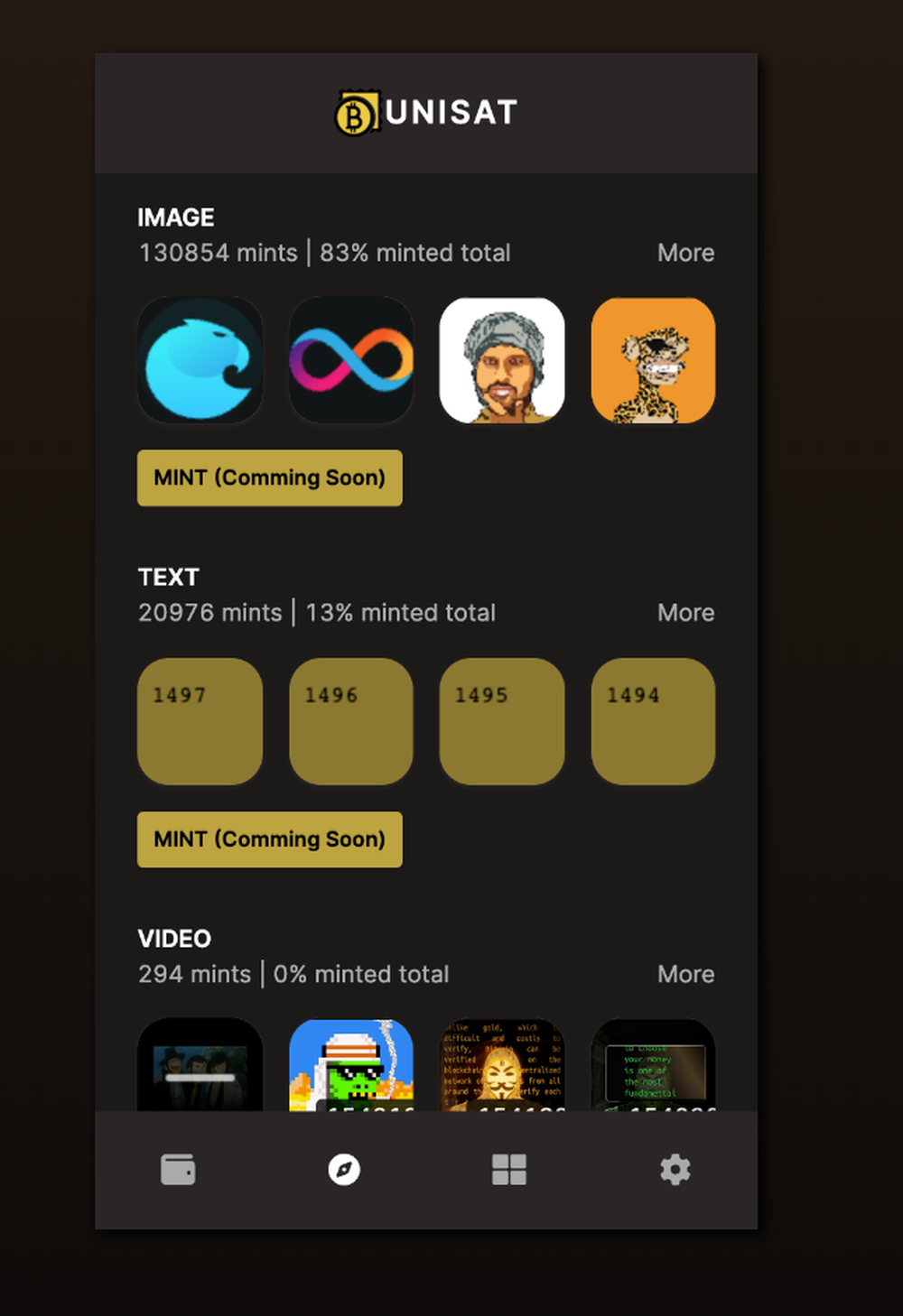903x1316 pixels.
Task: Open the wallet tab
Action: 178,1170
